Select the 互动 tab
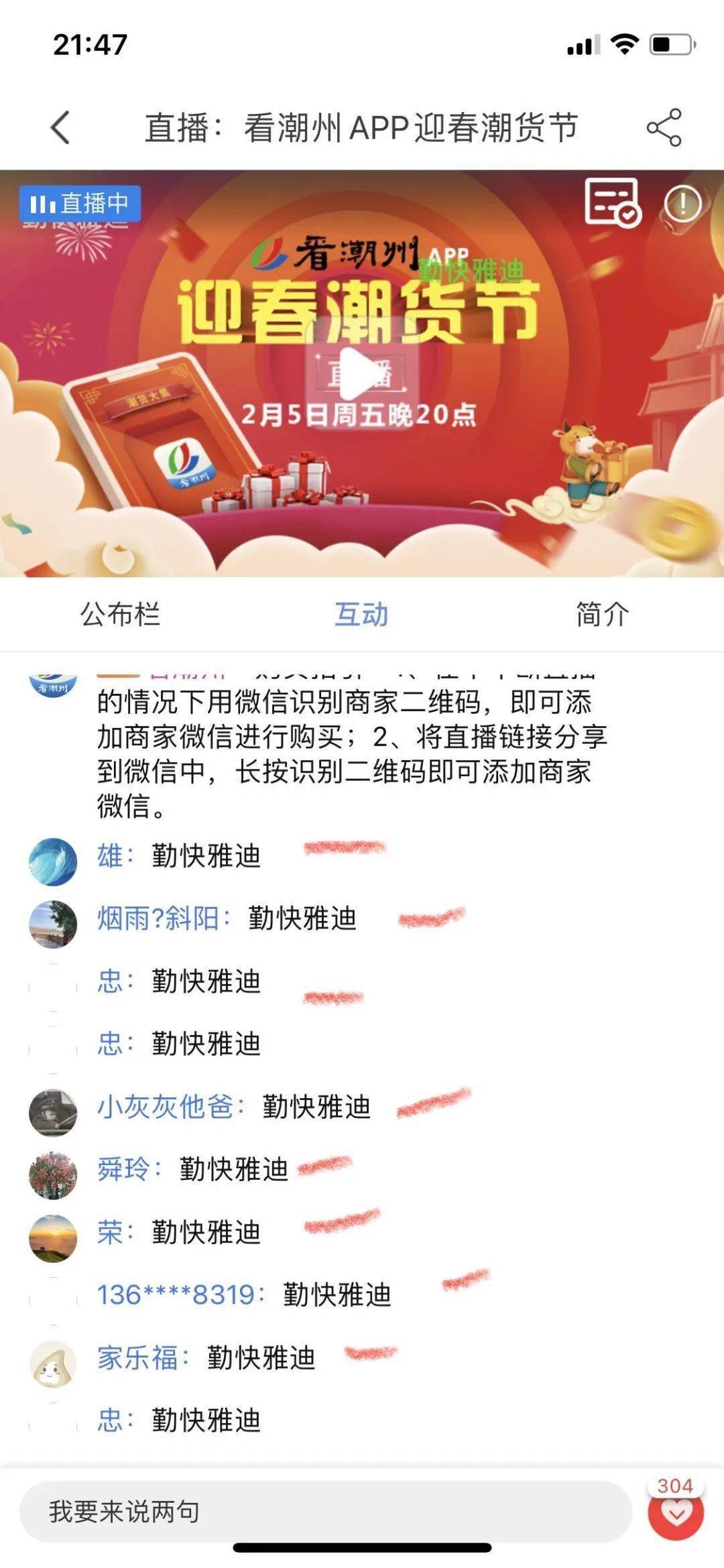The width and height of the screenshot is (724, 1568). click(361, 614)
